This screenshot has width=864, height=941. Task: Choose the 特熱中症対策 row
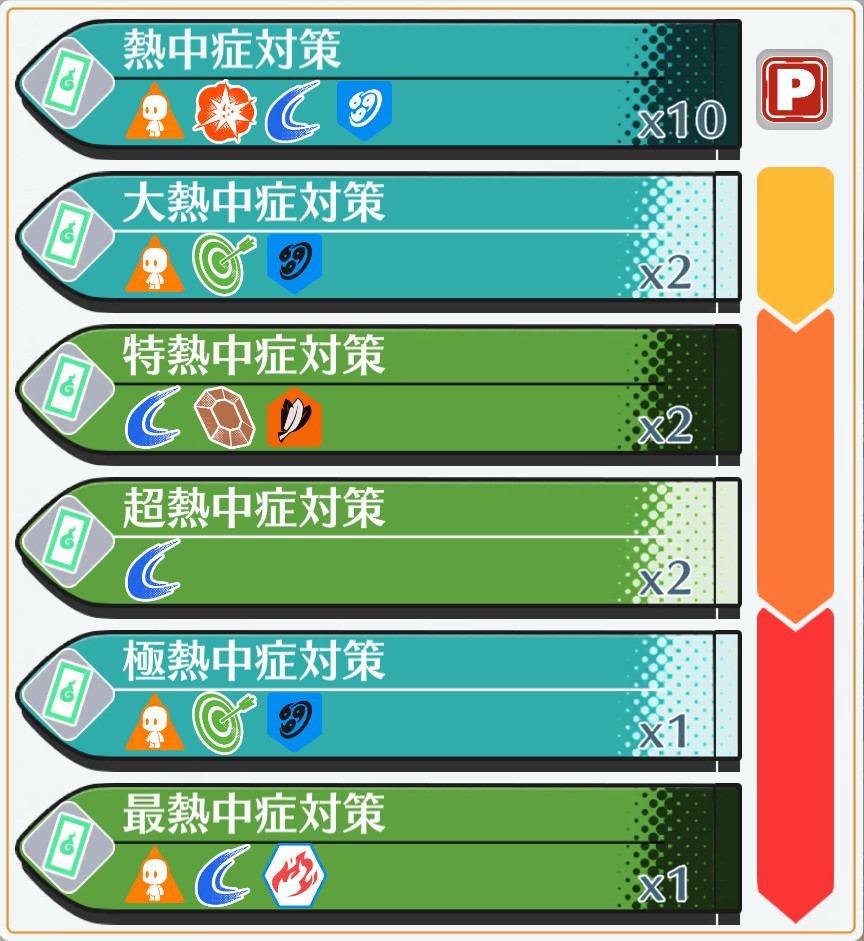pyautogui.click(x=380, y=391)
